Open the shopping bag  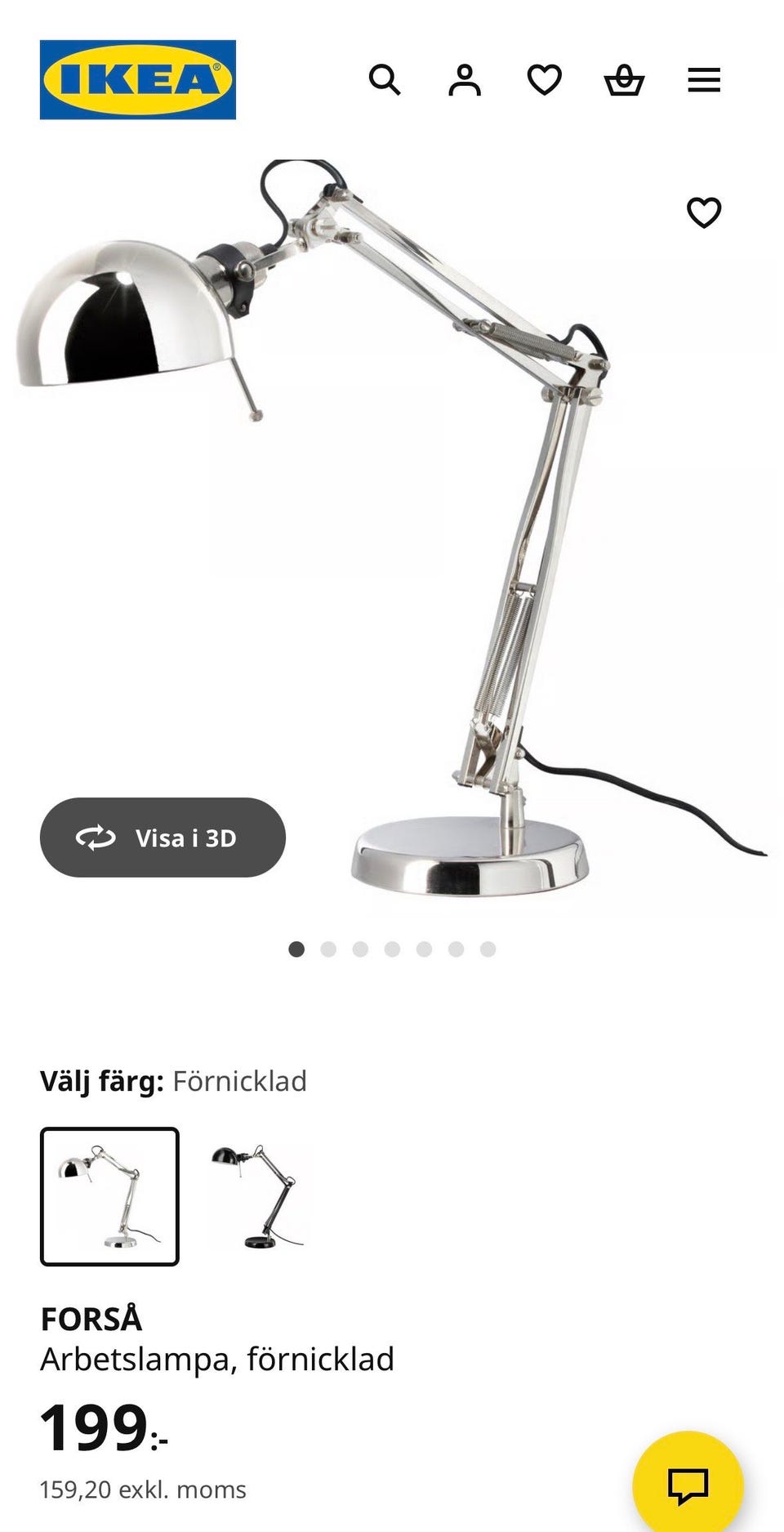[x=623, y=79]
